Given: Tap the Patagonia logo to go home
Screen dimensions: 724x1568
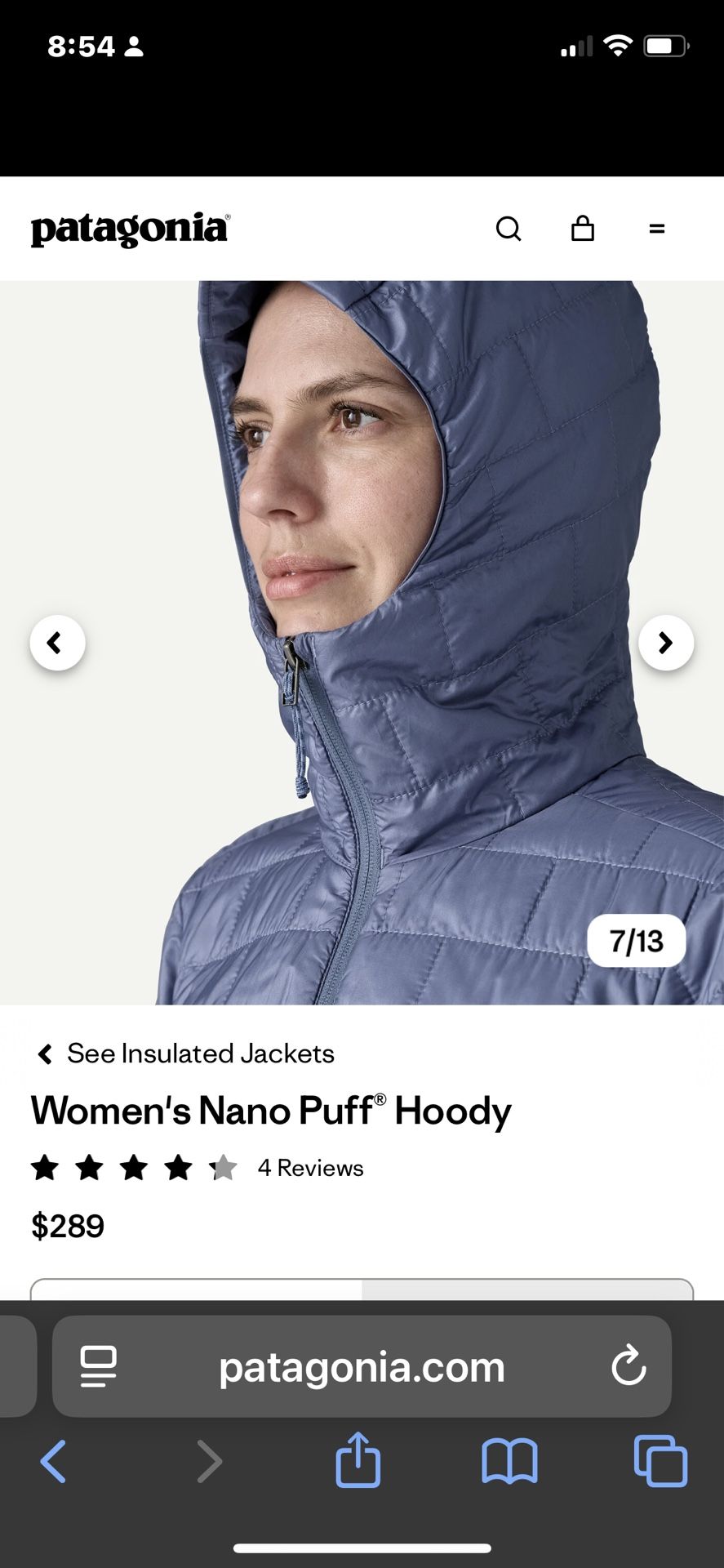Looking at the screenshot, I should click(x=131, y=229).
